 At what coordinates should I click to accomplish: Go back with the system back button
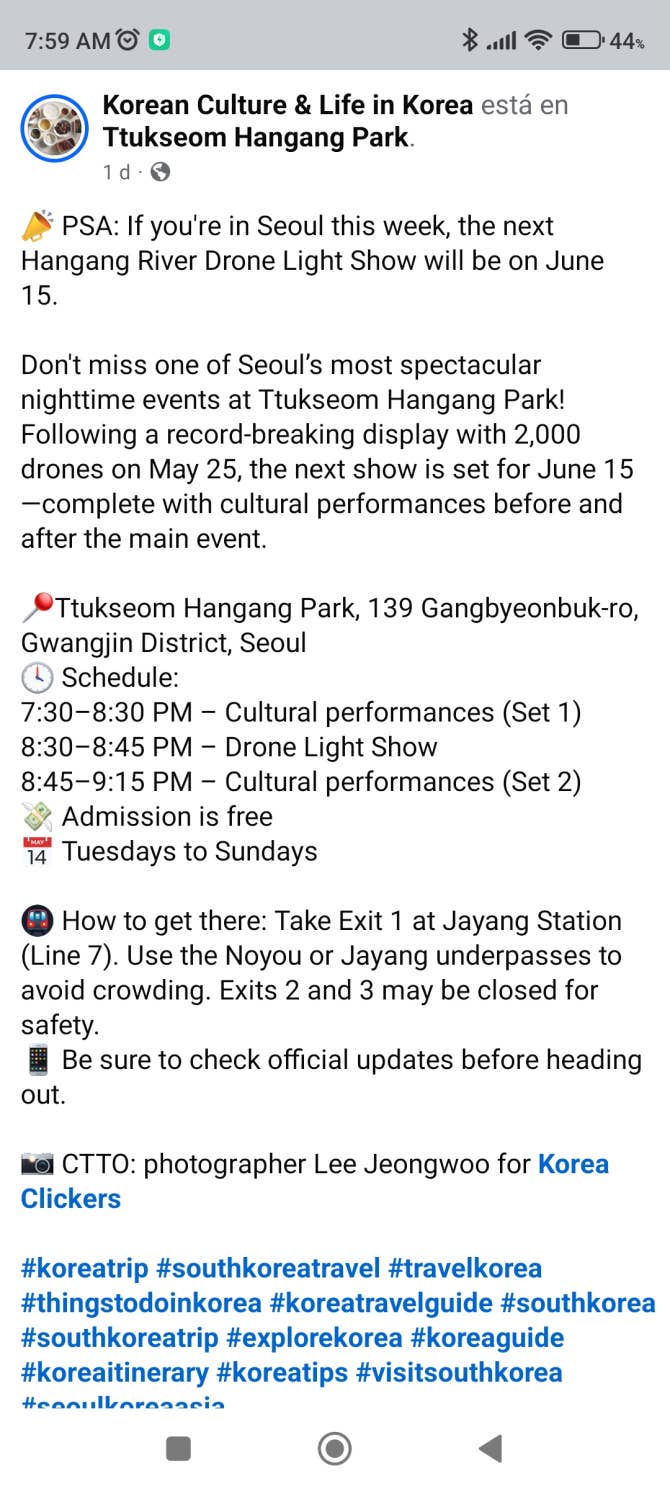(490, 1448)
